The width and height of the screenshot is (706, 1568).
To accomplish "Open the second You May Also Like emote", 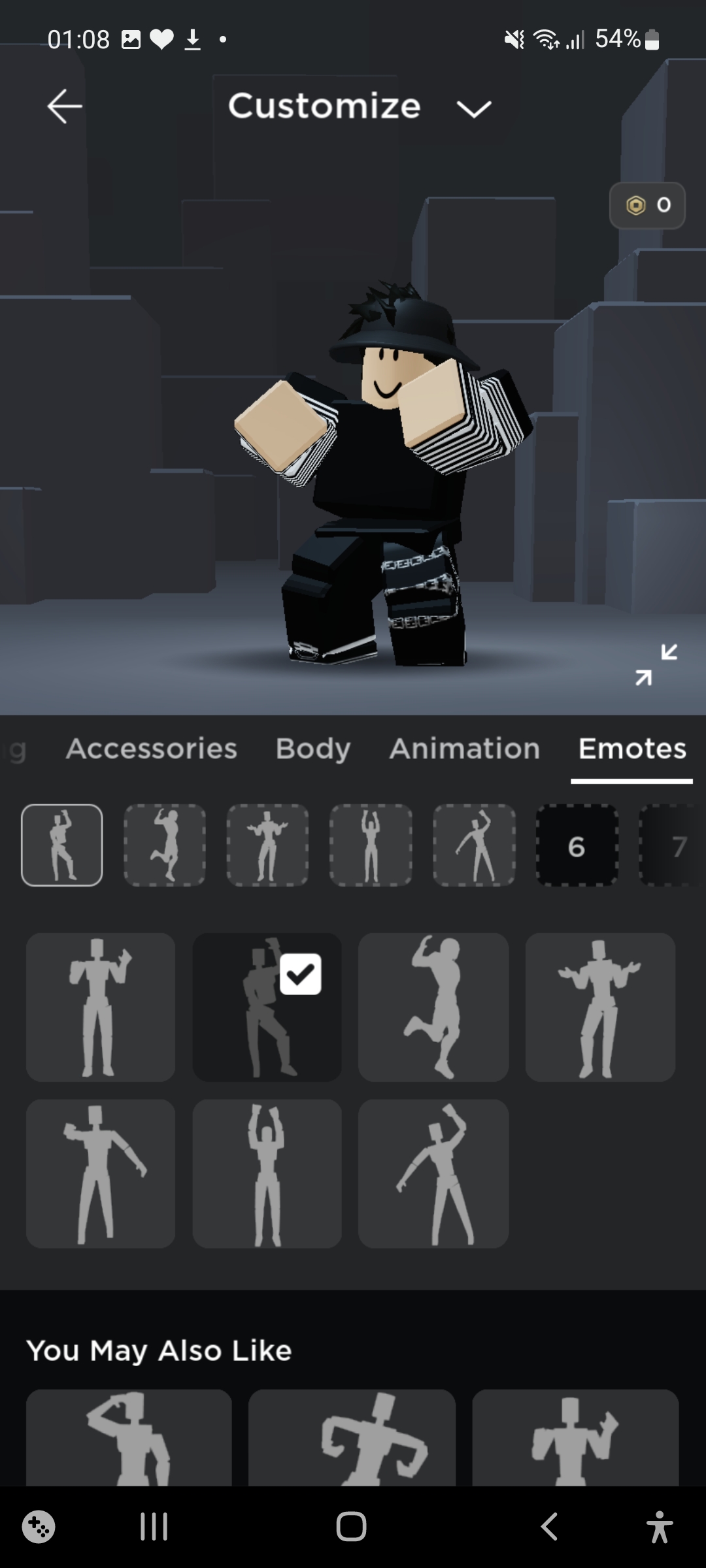I will [352, 1437].
